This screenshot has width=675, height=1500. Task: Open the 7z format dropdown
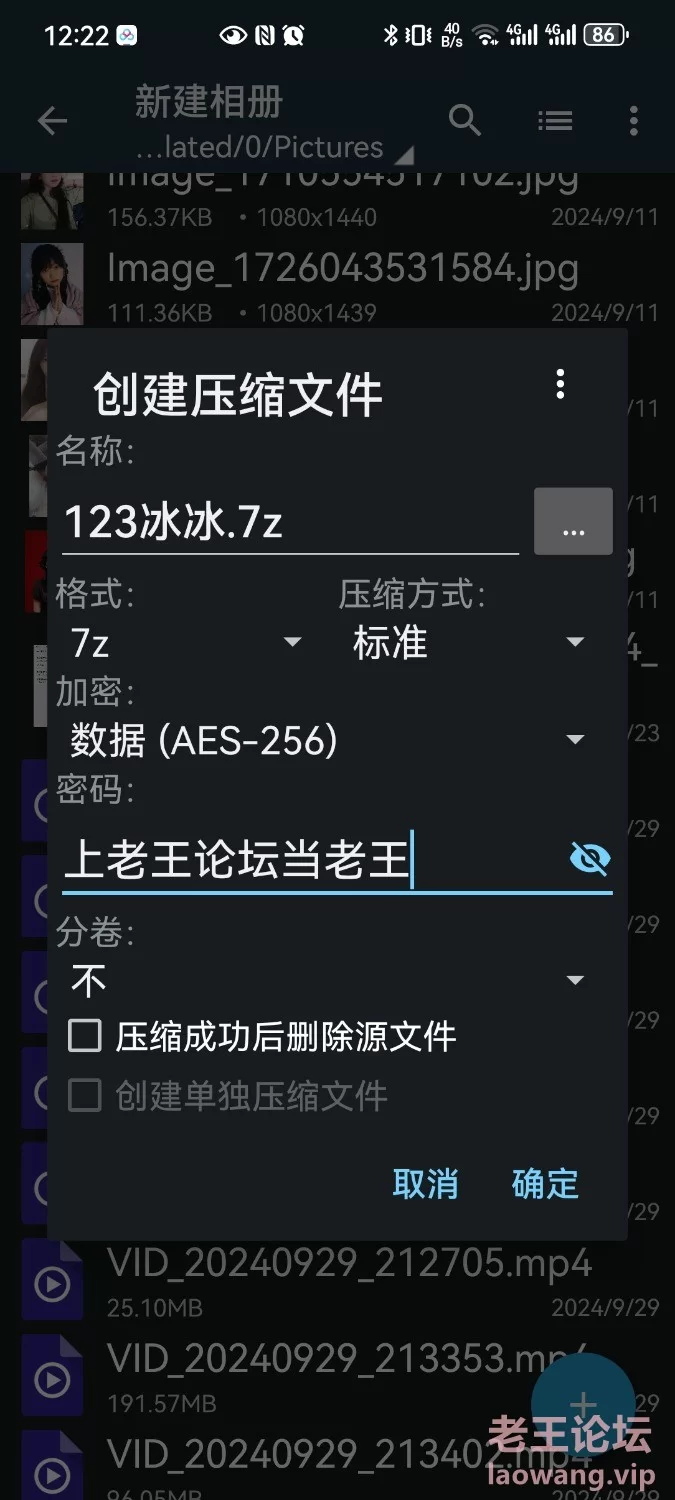[185, 642]
